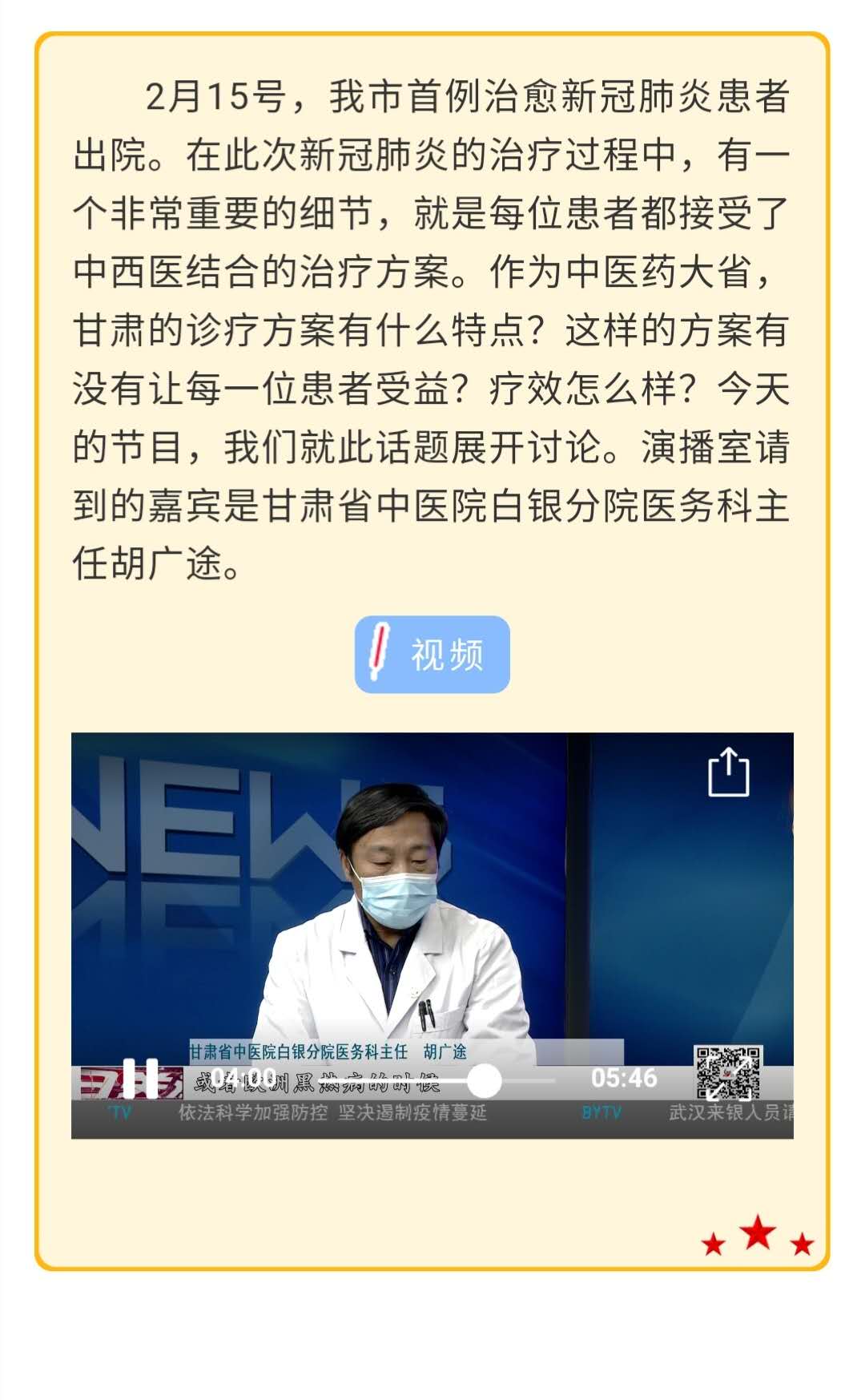Share the video using the share icon
Screen dimensions: 865x1400
point(728,772)
